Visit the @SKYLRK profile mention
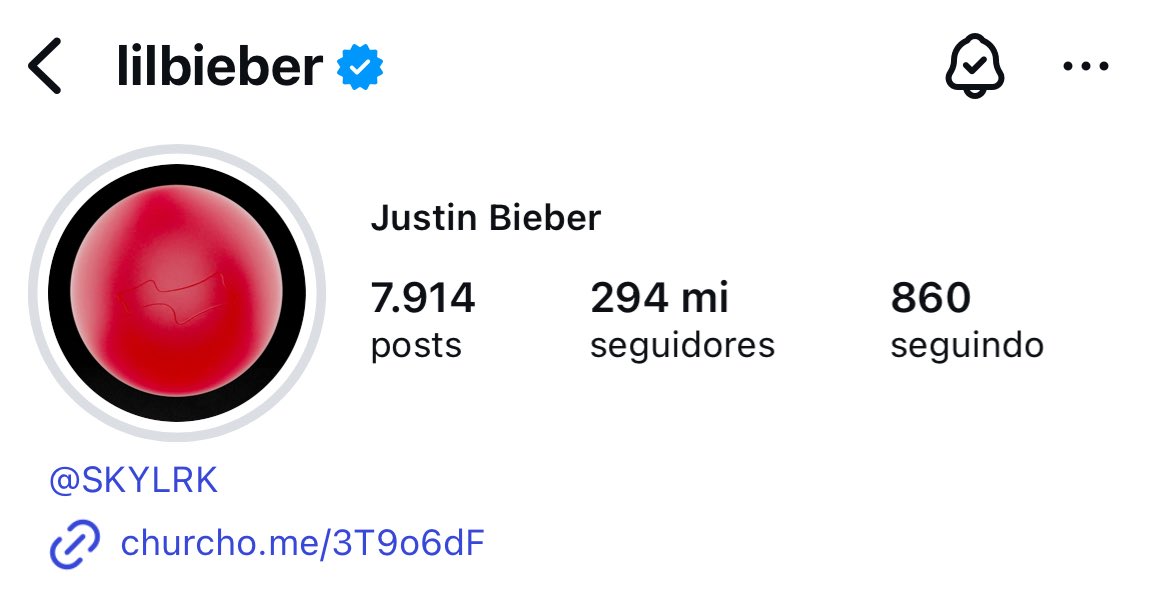 click(133, 481)
